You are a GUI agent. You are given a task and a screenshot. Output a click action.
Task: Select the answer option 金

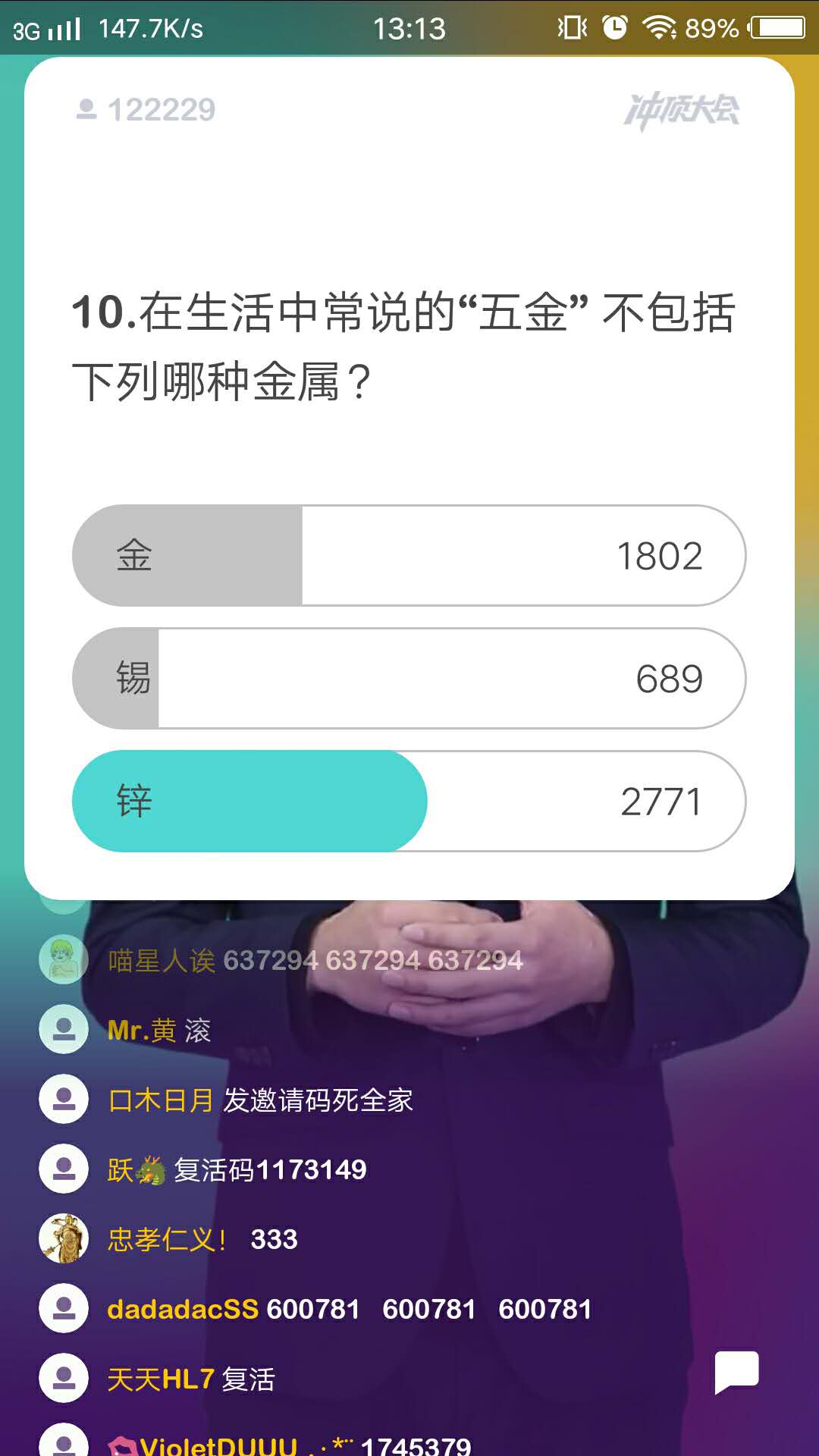coord(409,556)
